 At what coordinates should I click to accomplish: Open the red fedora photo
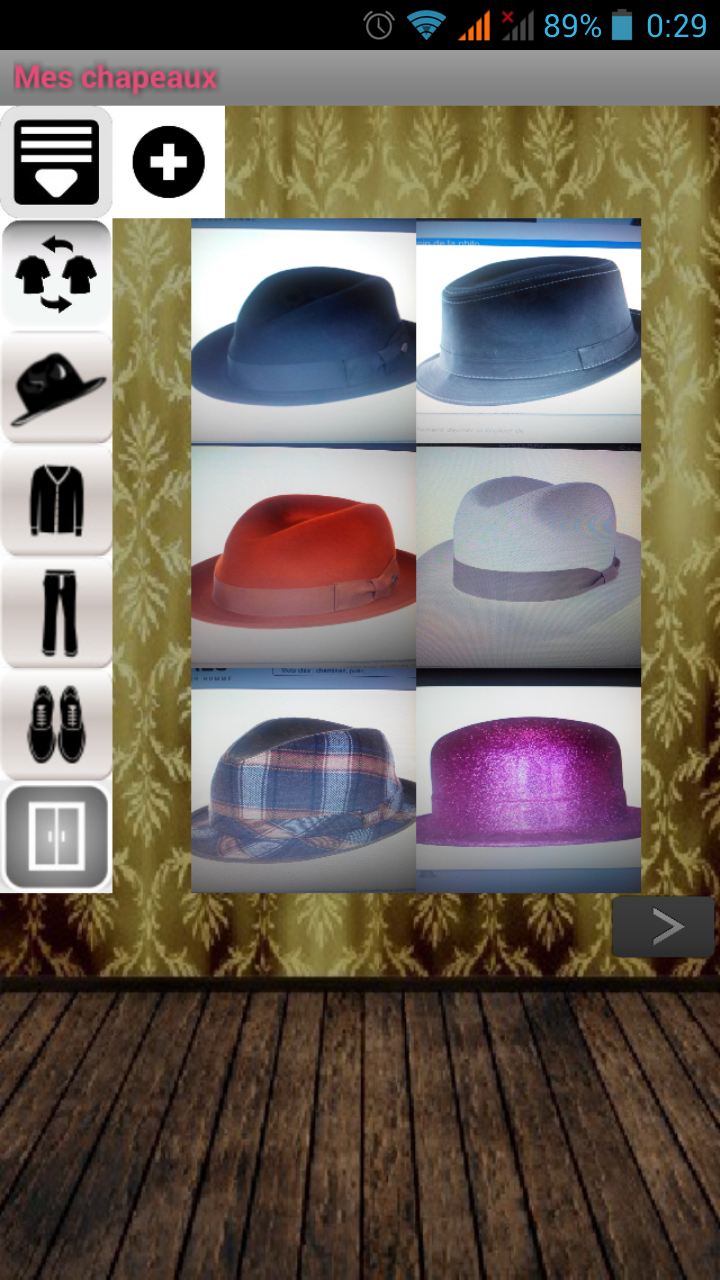(x=304, y=556)
